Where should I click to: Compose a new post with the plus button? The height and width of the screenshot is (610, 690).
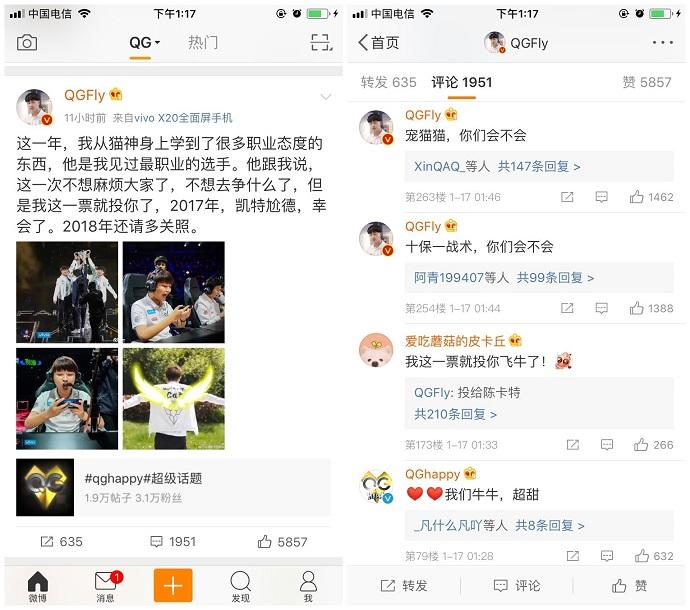[173, 585]
